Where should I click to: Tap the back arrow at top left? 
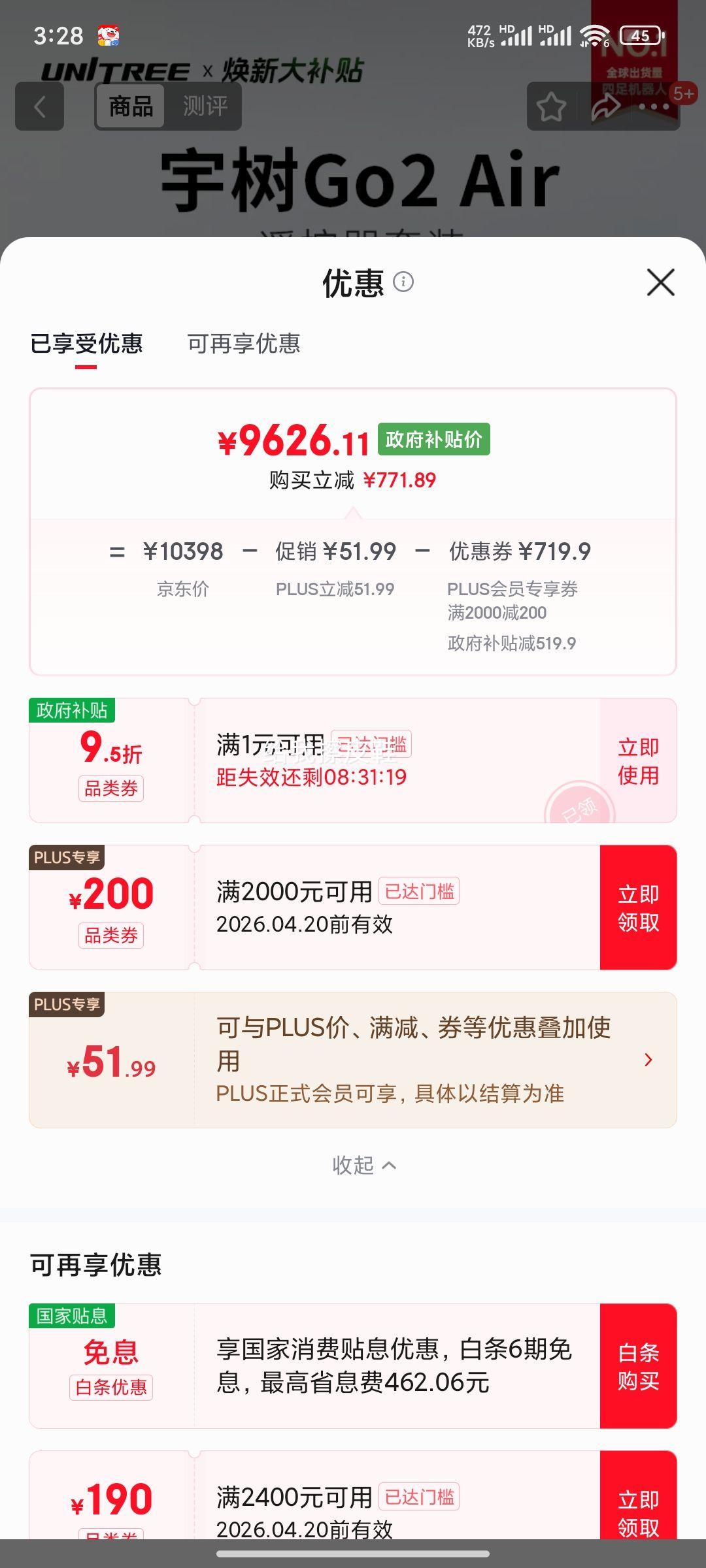pyautogui.click(x=39, y=106)
